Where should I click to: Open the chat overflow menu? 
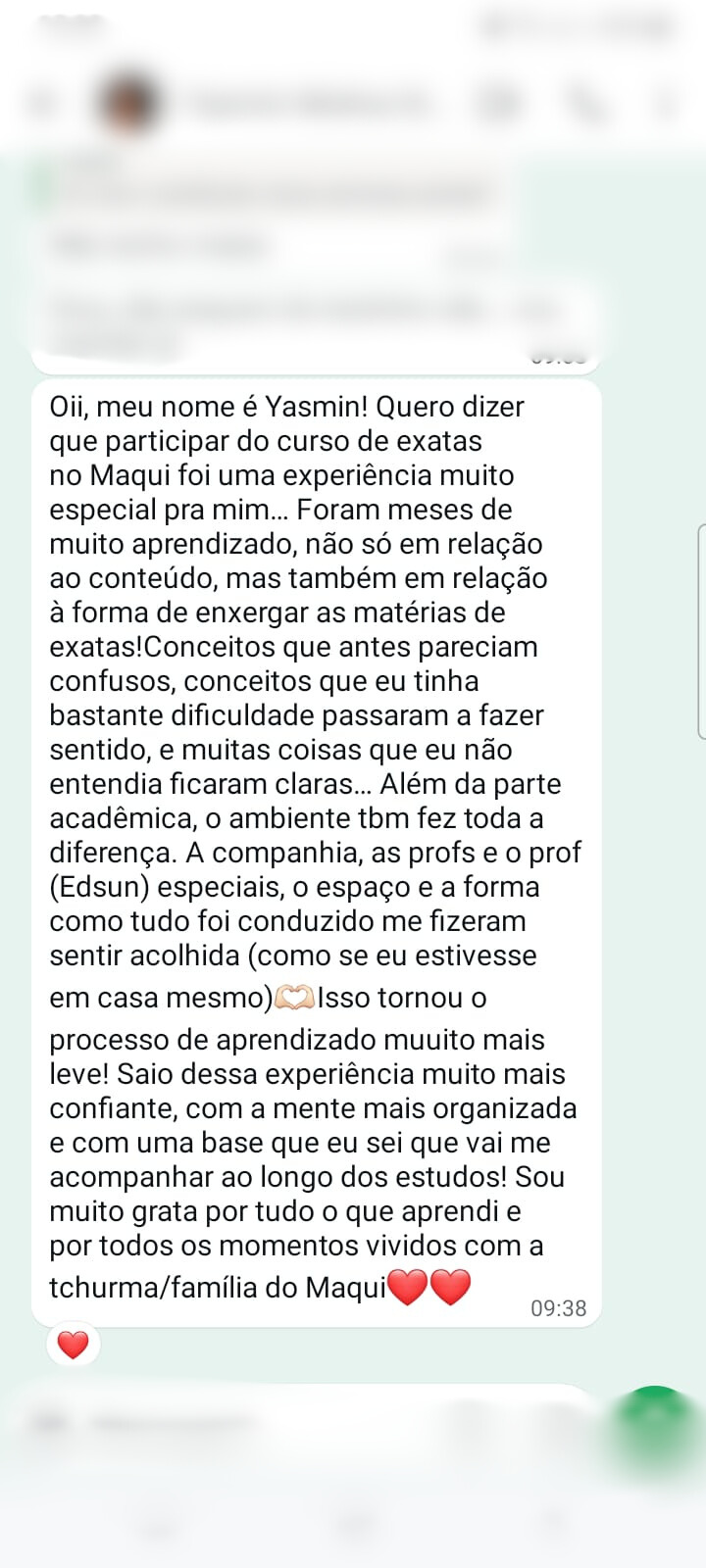[667, 103]
